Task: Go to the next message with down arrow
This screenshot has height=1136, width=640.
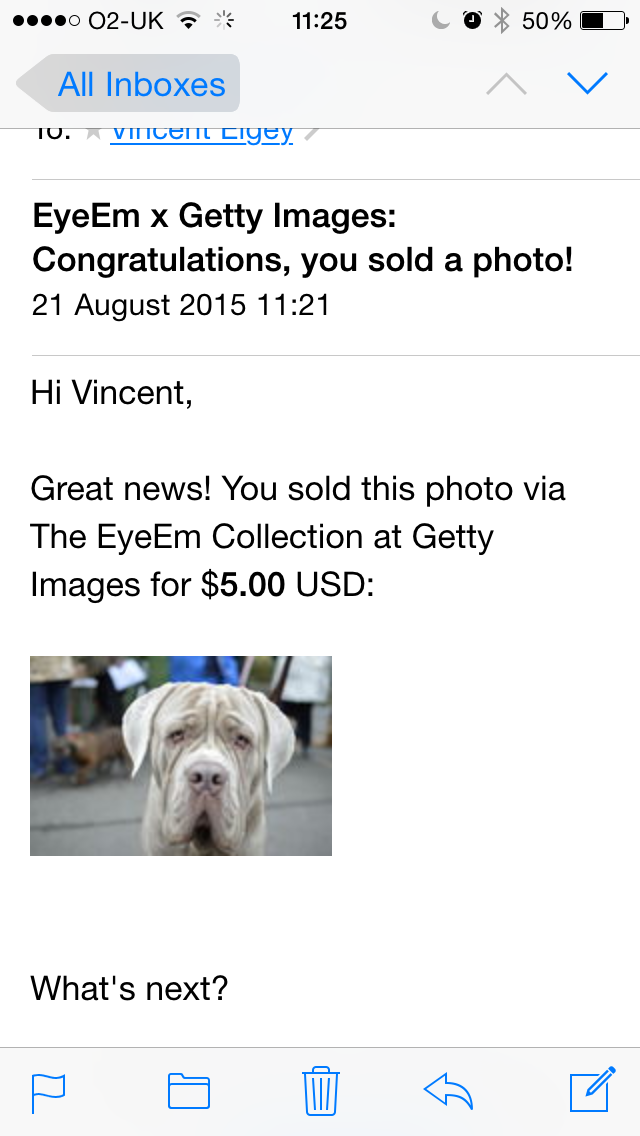Action: click(x=587, y=84)
